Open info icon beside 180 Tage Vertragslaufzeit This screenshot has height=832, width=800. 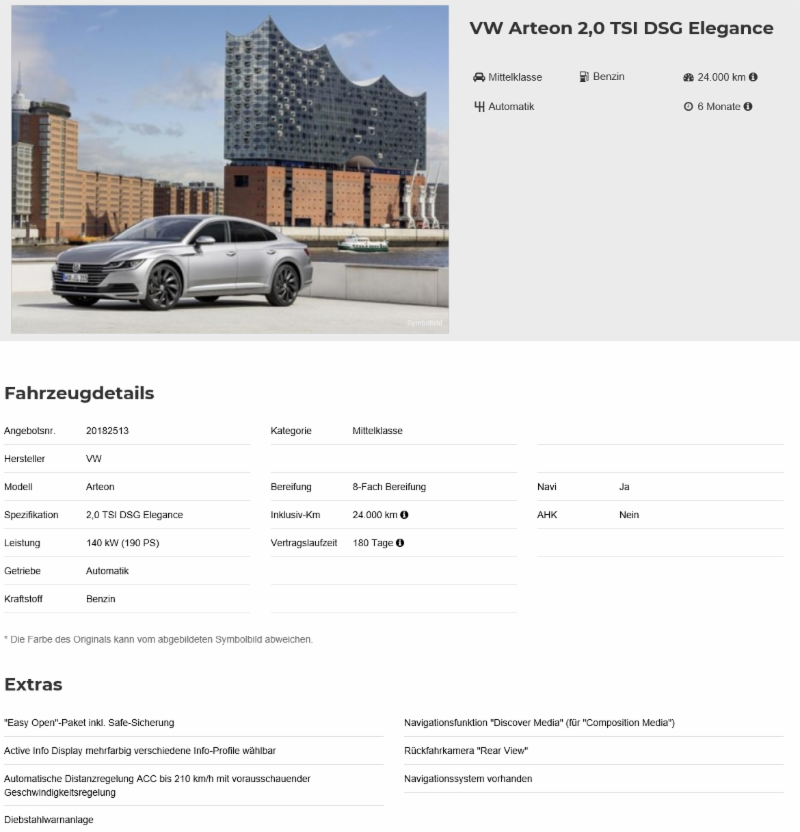(x=400, y=543)
